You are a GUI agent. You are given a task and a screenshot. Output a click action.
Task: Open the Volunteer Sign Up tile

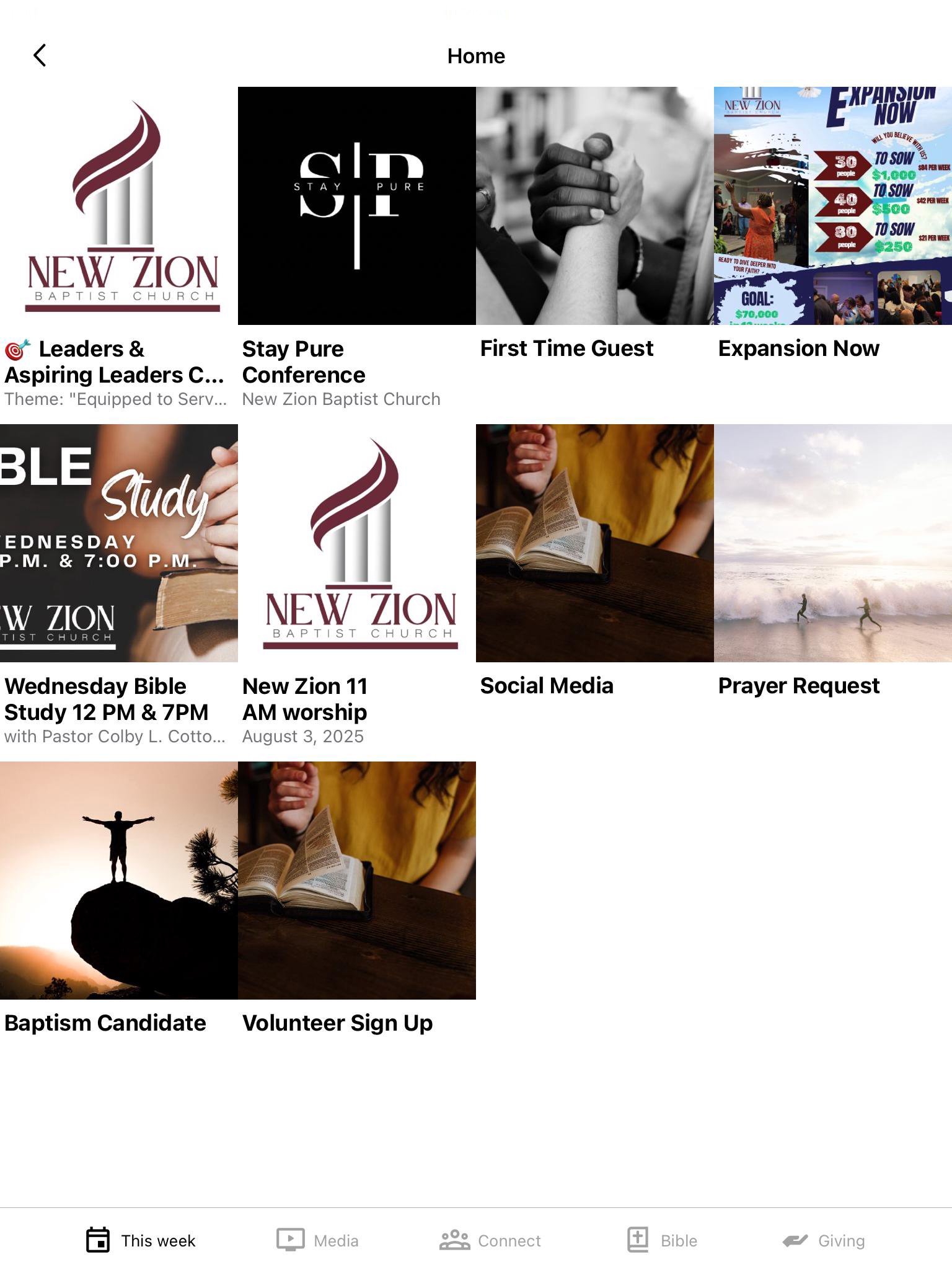tap(357, 881)
